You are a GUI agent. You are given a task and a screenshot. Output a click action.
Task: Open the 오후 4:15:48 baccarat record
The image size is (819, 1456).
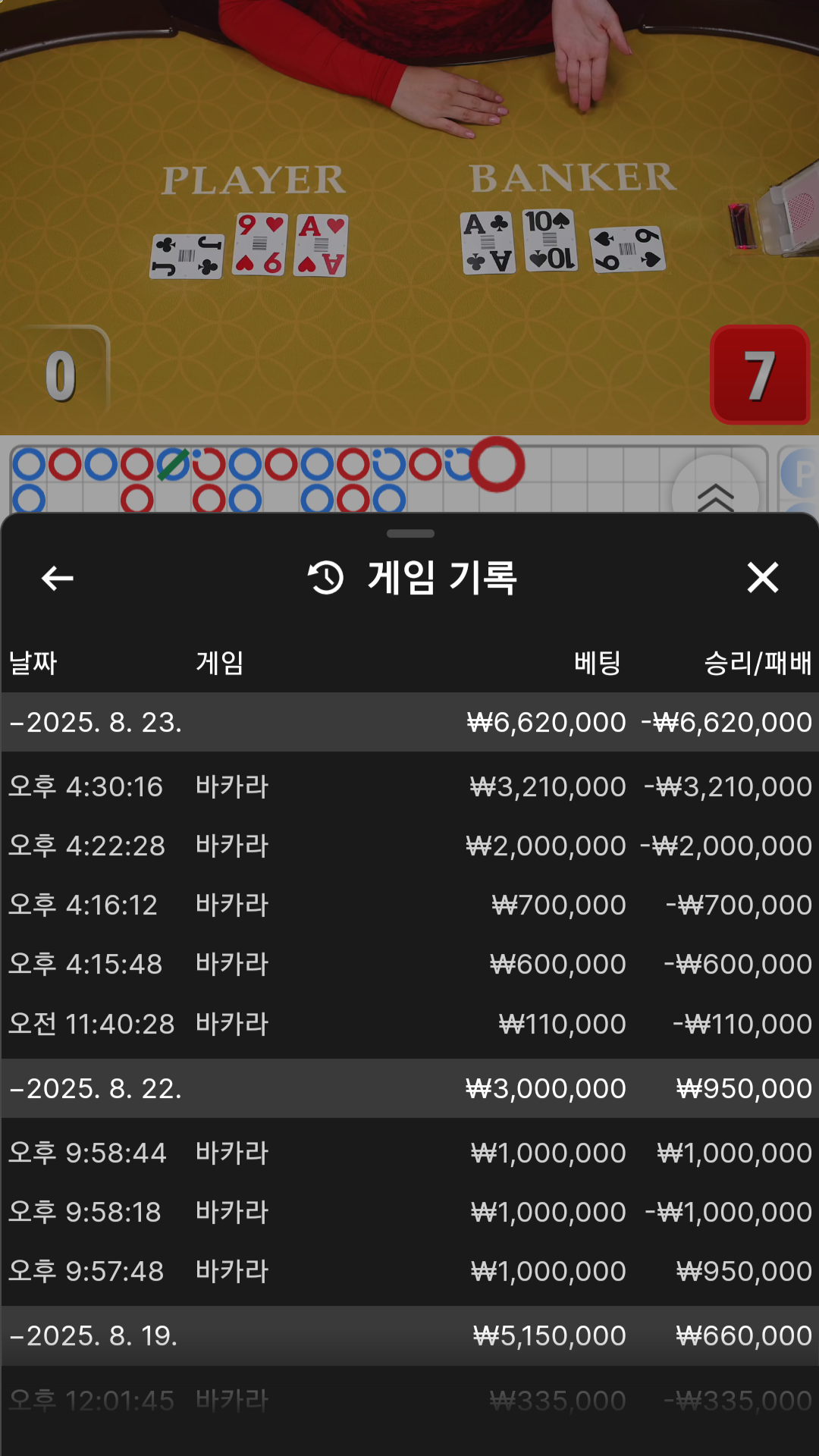[x=409, y=964]
